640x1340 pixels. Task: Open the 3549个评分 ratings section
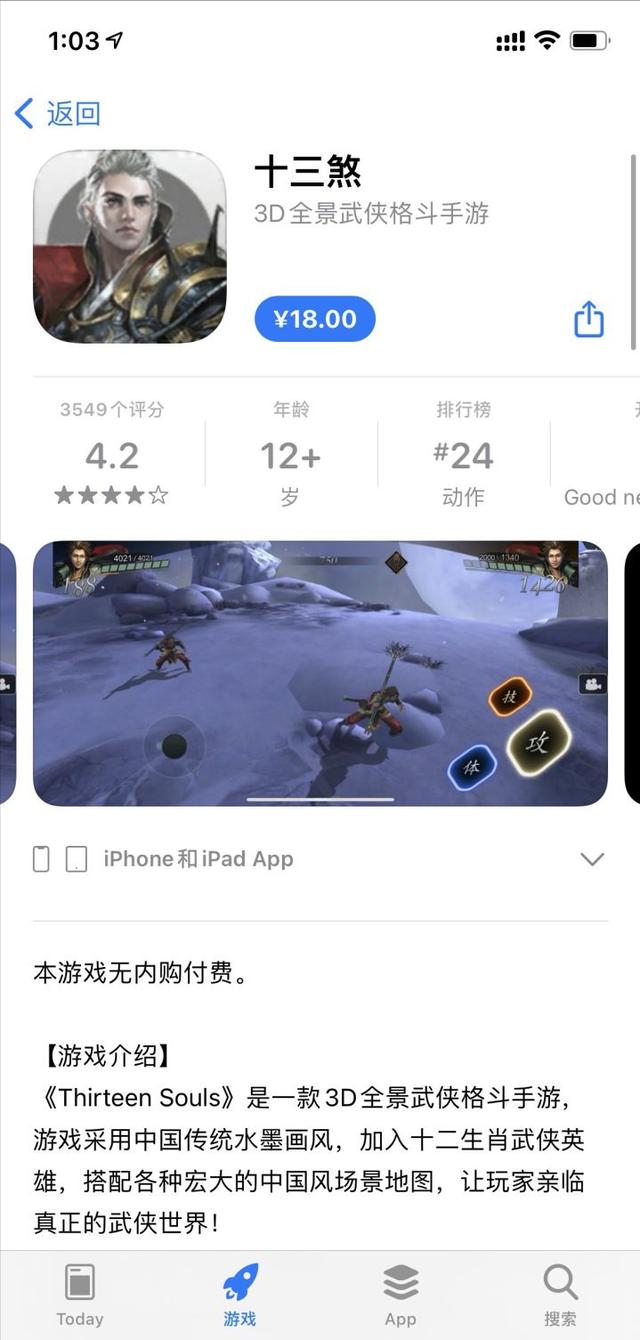point(112,455)
